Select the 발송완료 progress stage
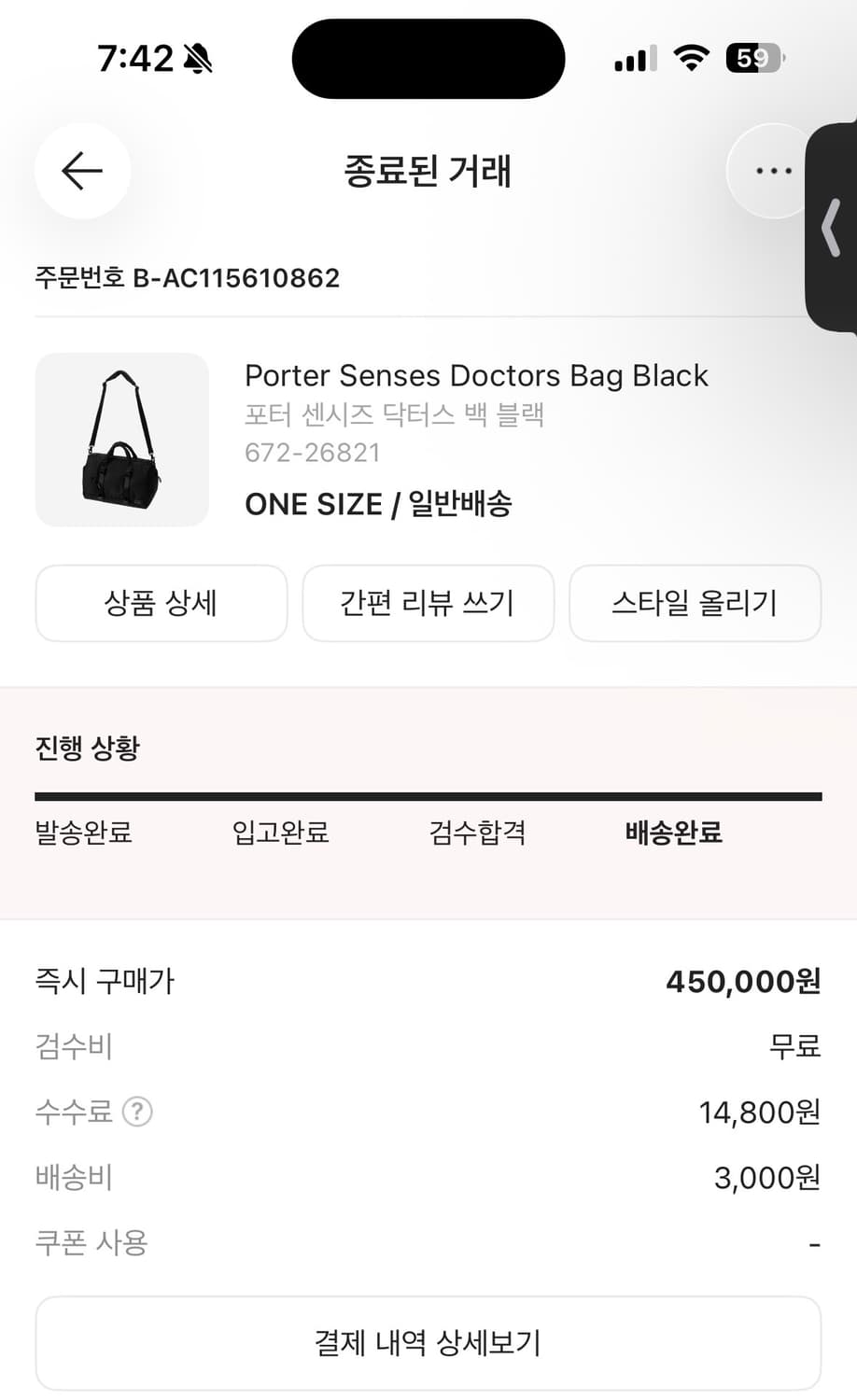This screenshot has height=1400, width=857. 83,833
